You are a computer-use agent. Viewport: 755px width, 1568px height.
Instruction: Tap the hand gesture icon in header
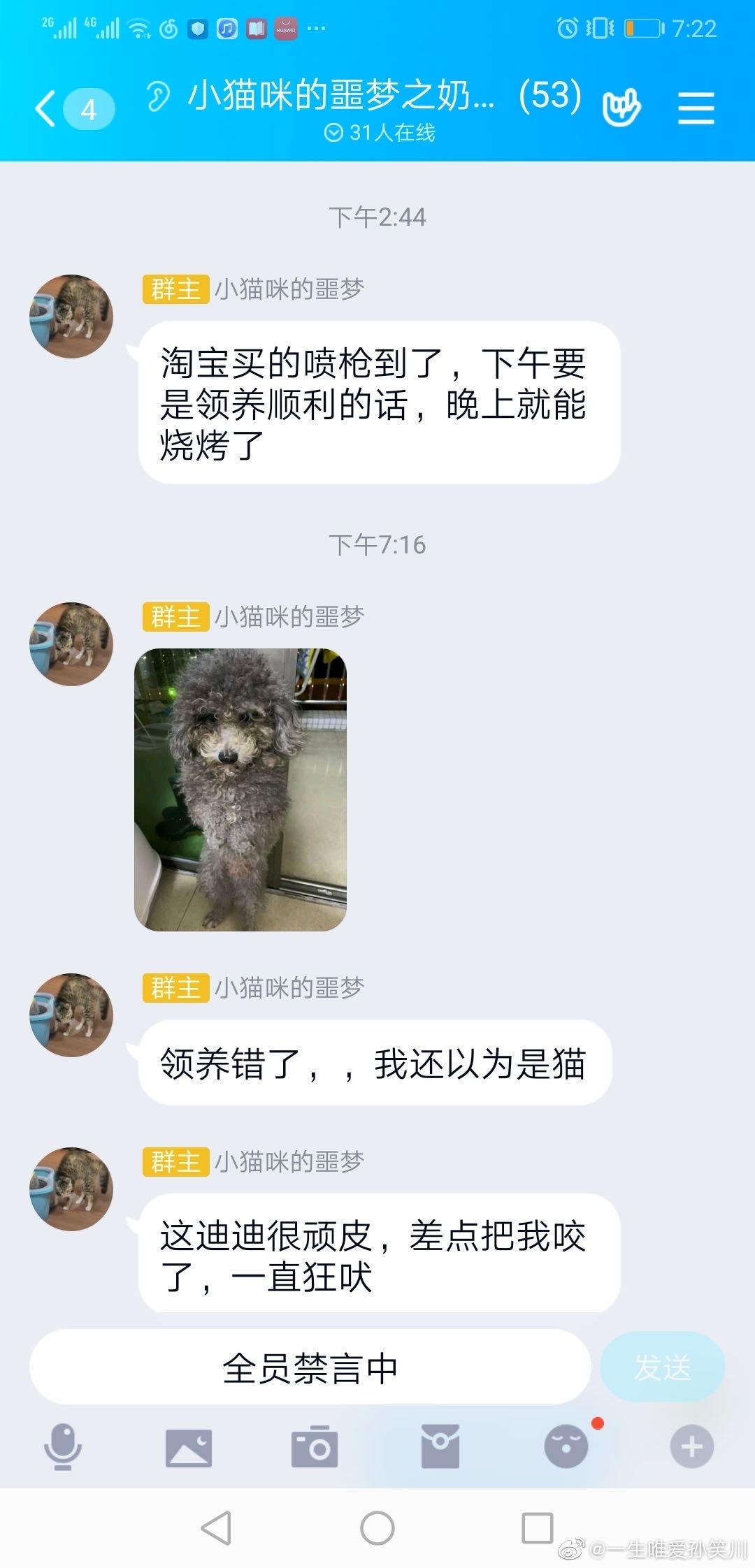(621, 108)
